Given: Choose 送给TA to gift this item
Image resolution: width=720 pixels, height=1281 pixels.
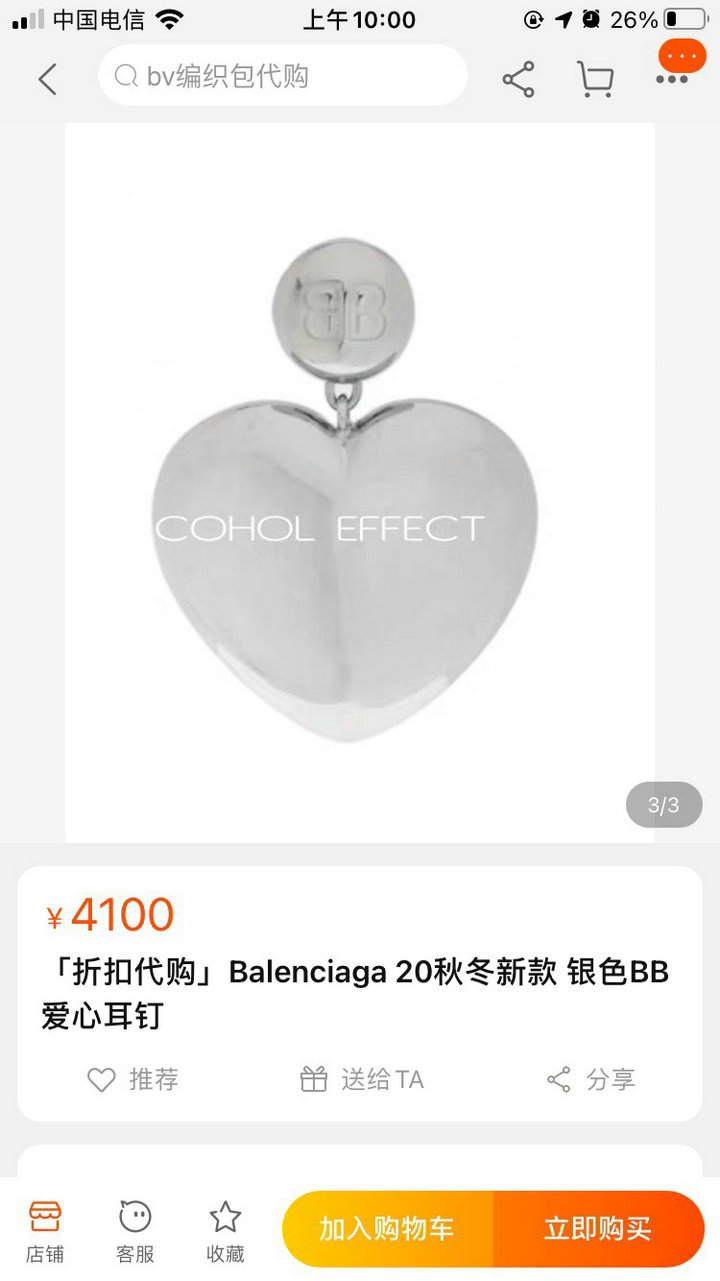Looking at the screenshot, I should point(362,1080).
